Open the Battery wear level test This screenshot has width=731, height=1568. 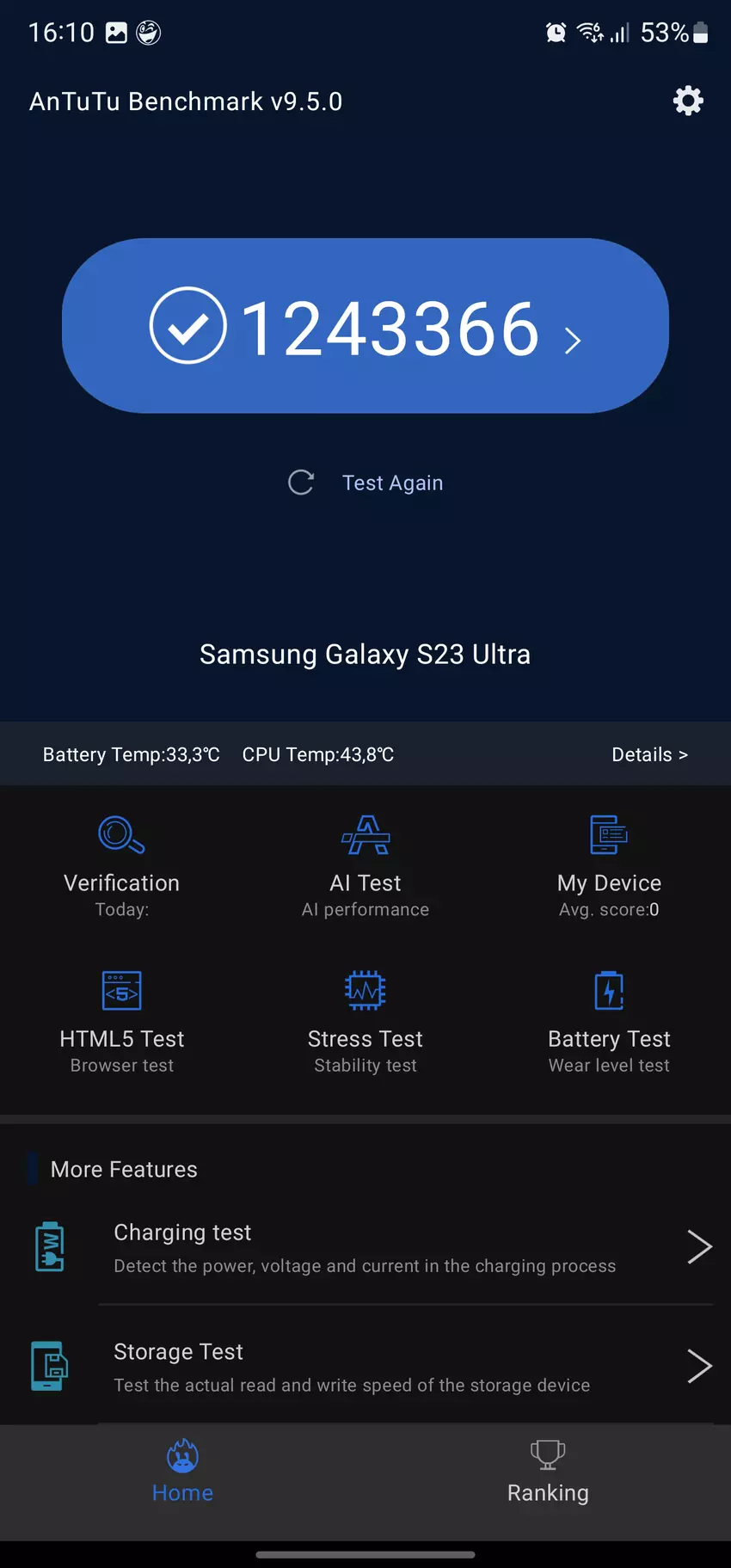pos(609,1022)
